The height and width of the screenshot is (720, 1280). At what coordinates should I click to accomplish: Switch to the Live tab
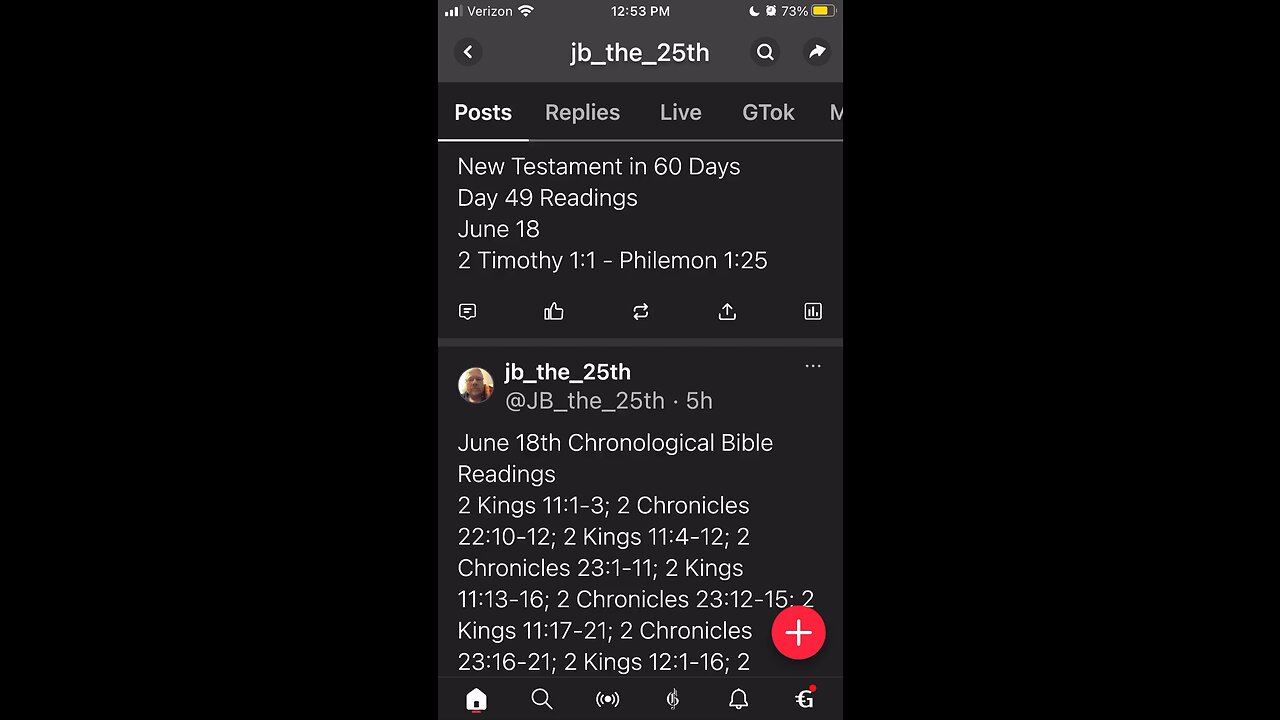click(680, 113)
